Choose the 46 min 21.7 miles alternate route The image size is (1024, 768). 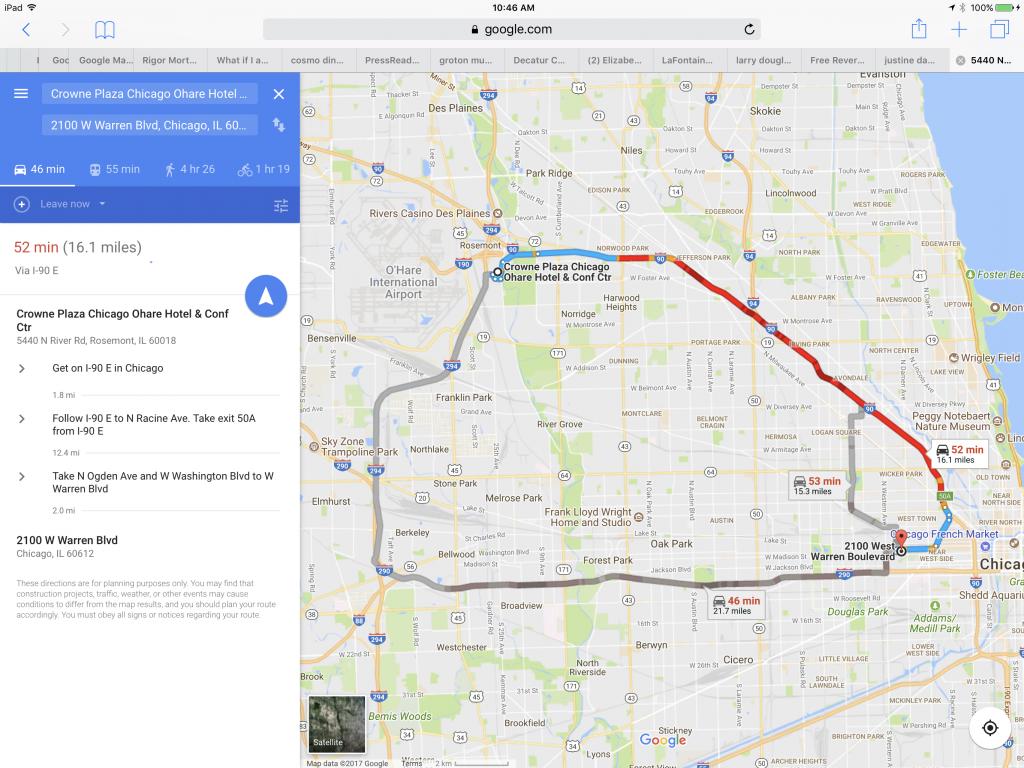(735, 605)
